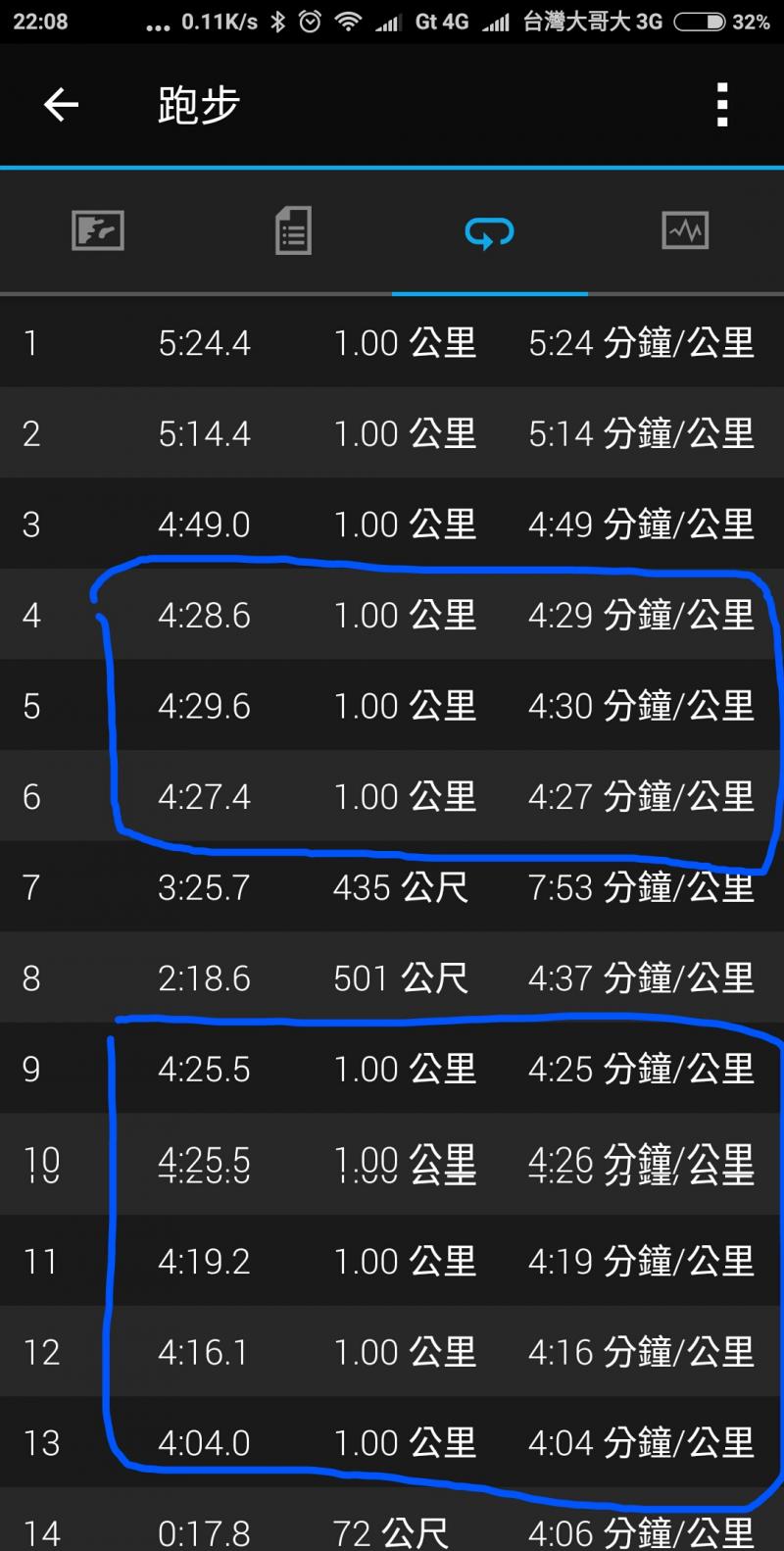This screenshot has height=1551, width=784.
Task: Switch to the map overview tab
Action: coord(98,231)
